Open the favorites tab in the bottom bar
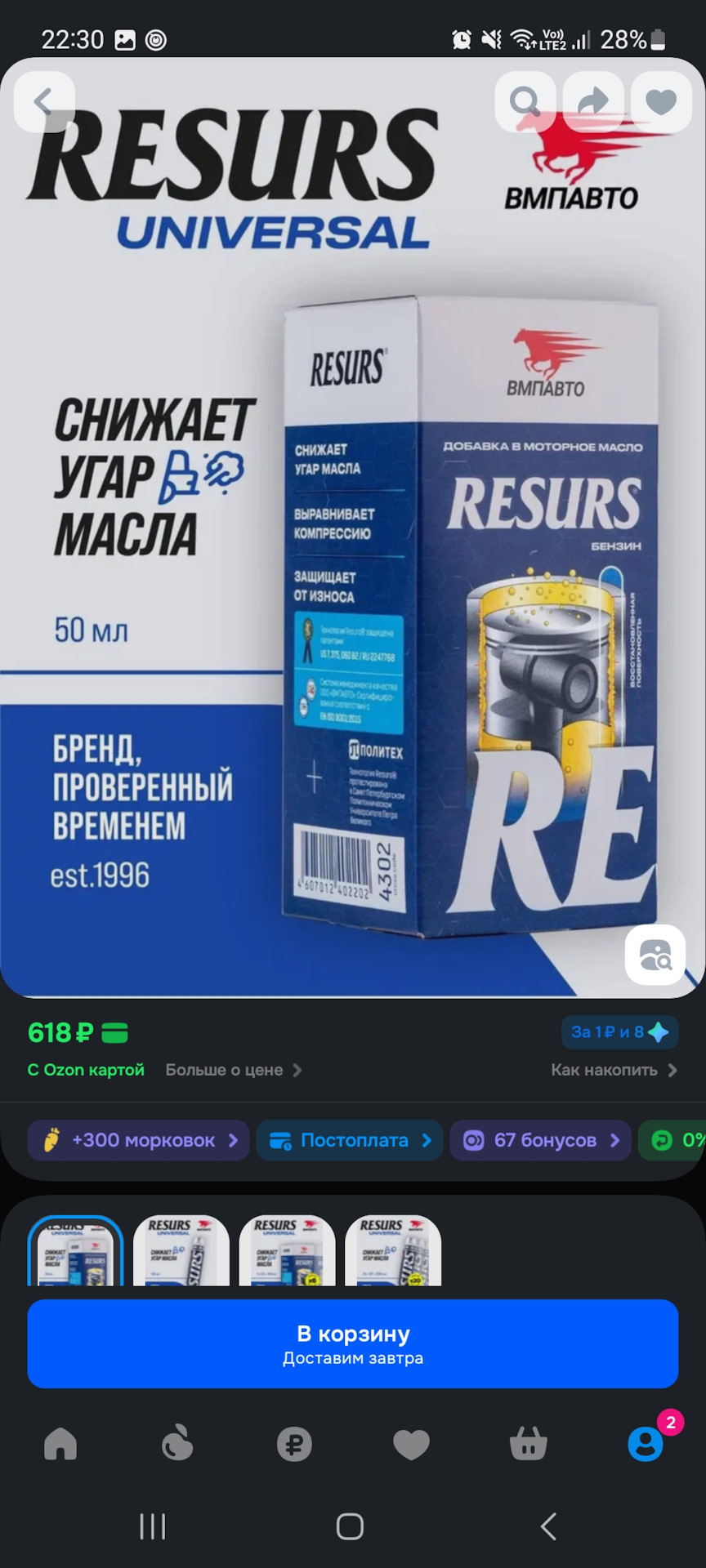706x1568 pixels. tap(411, 1445)
